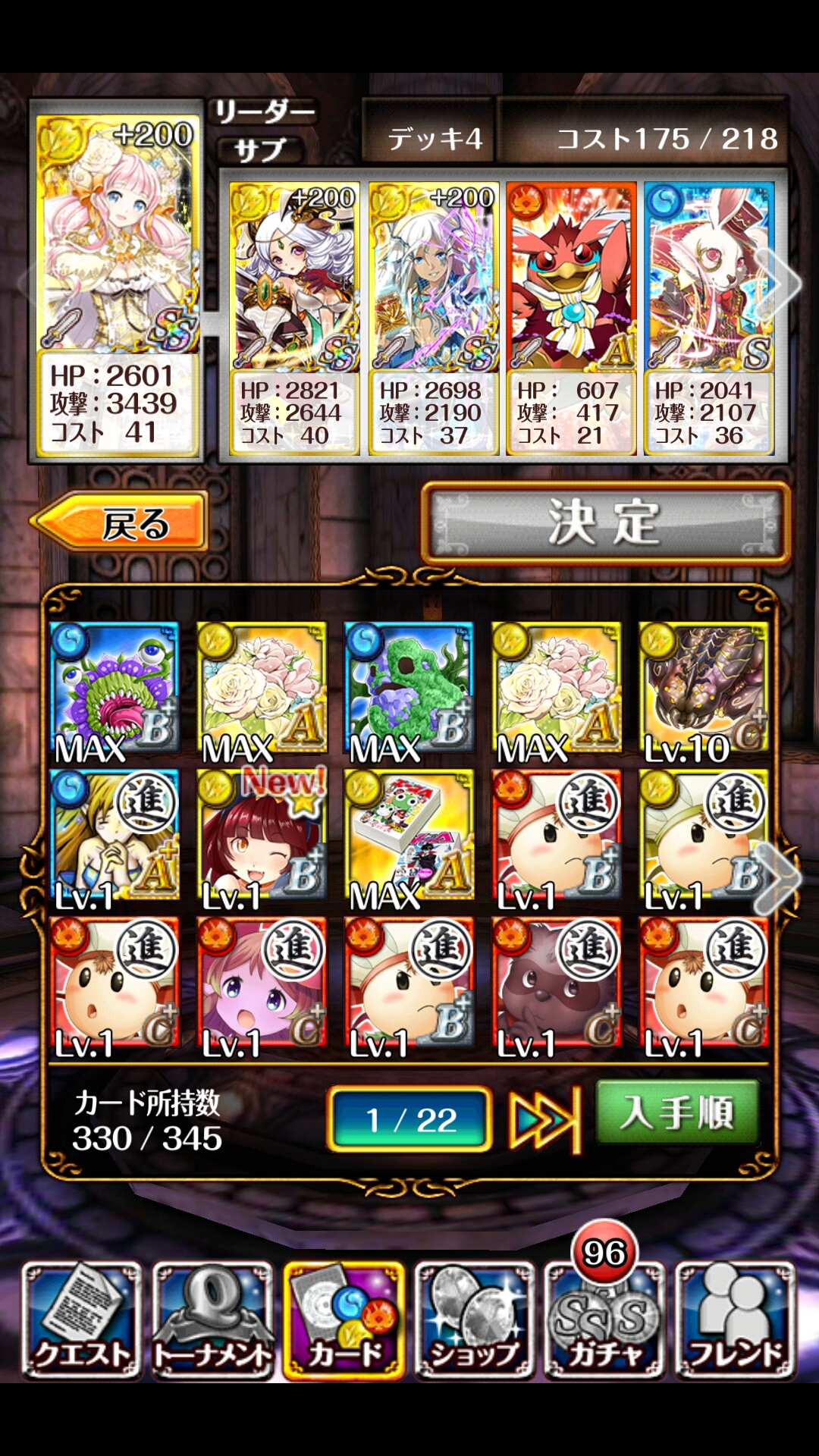This screenshot has height=1456, width=819.
Task: Open the クエスト tab
Action: point(82,1321)
